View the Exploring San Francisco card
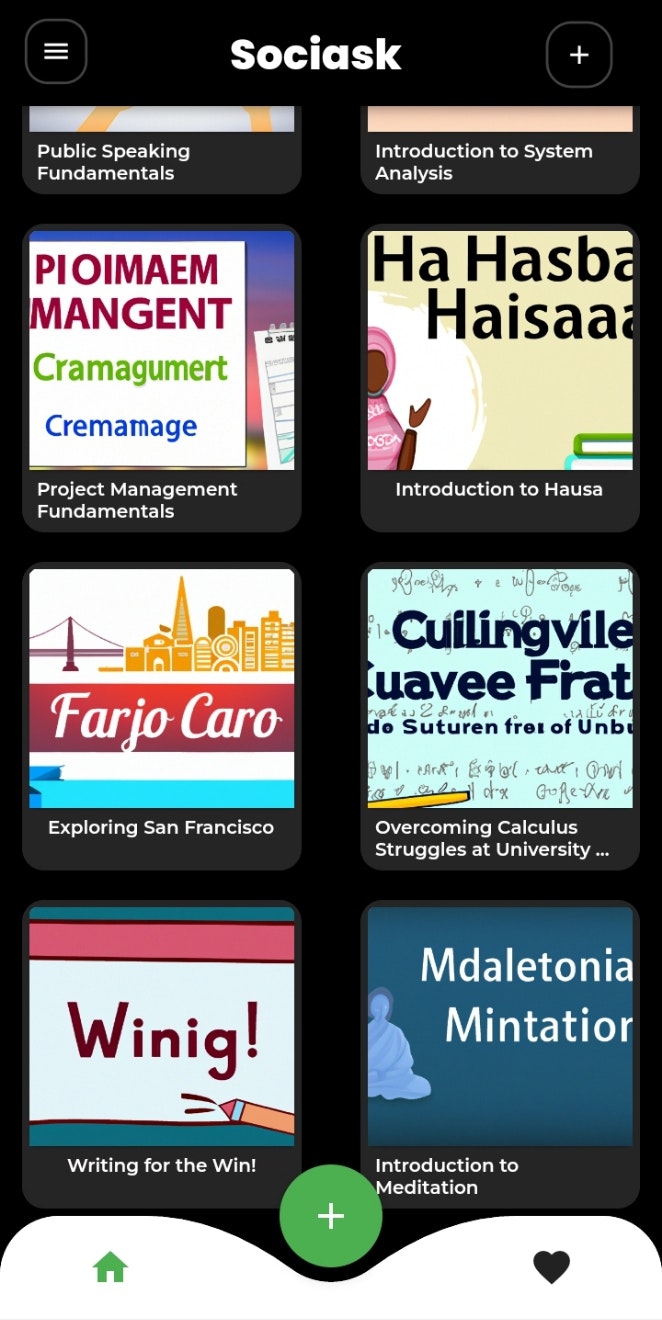Screen dimensions: 662x1320 [161, 715]
